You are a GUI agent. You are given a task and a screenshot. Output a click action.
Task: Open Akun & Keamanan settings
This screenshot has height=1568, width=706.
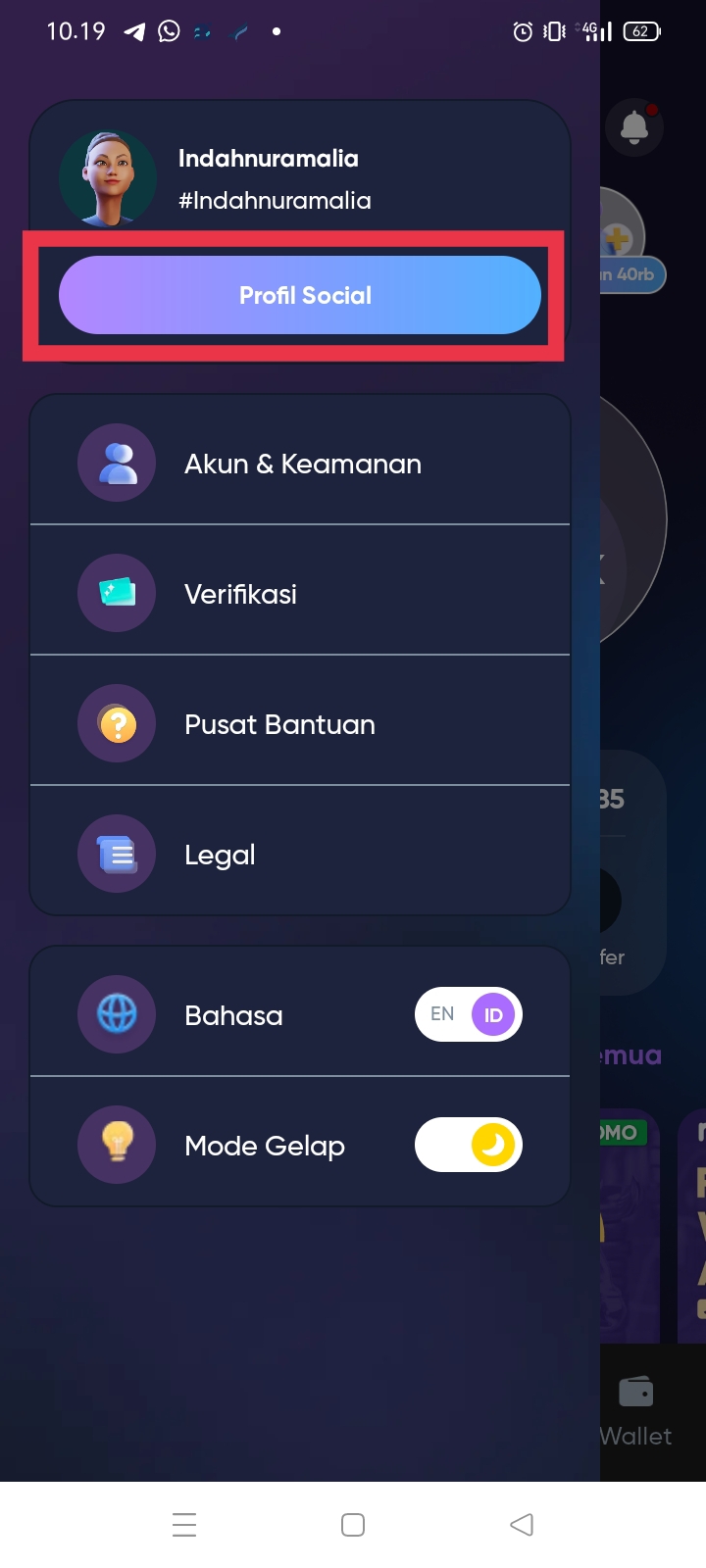300,464
